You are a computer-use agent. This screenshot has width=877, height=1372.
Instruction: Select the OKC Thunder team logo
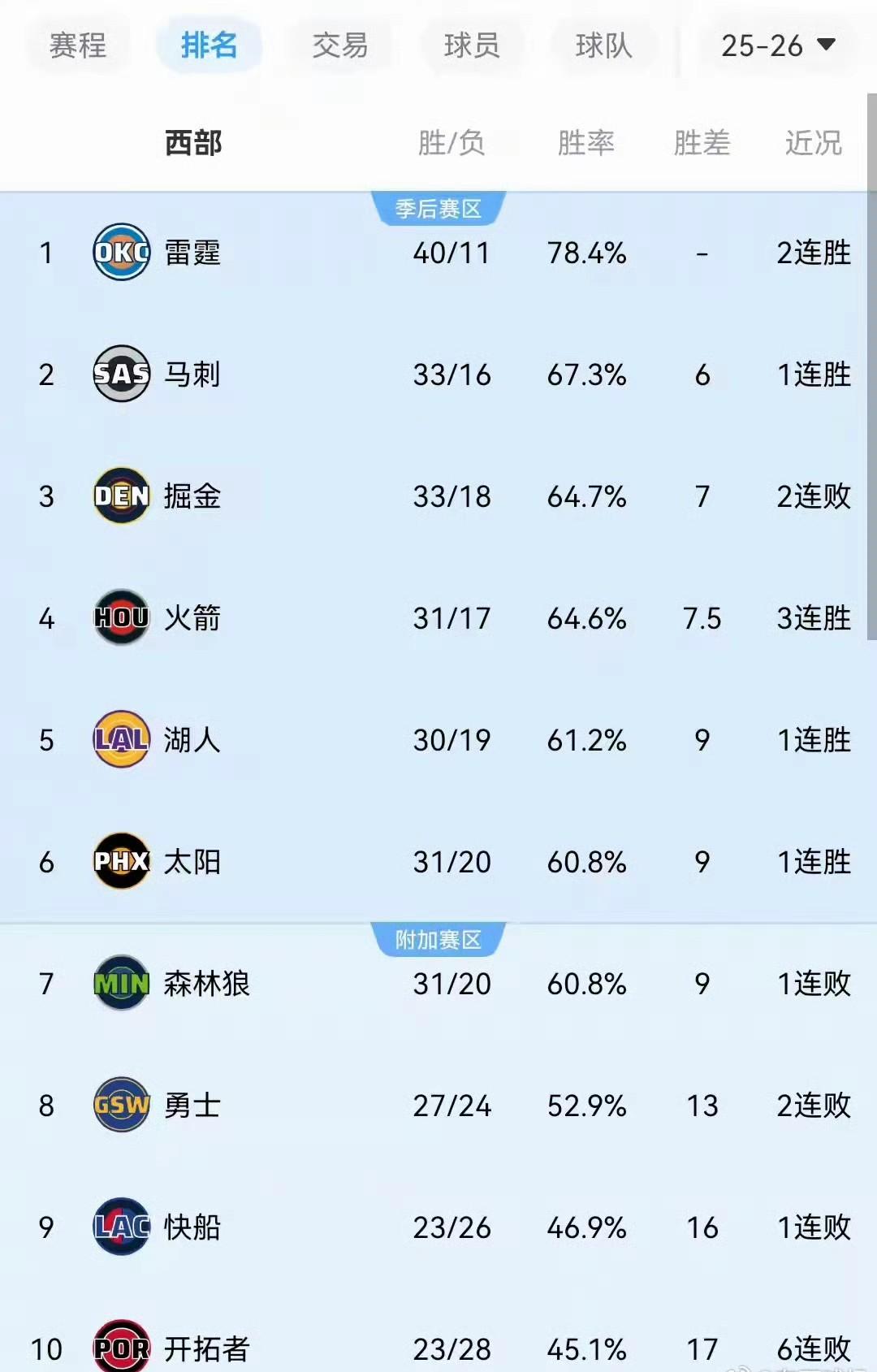121,253
